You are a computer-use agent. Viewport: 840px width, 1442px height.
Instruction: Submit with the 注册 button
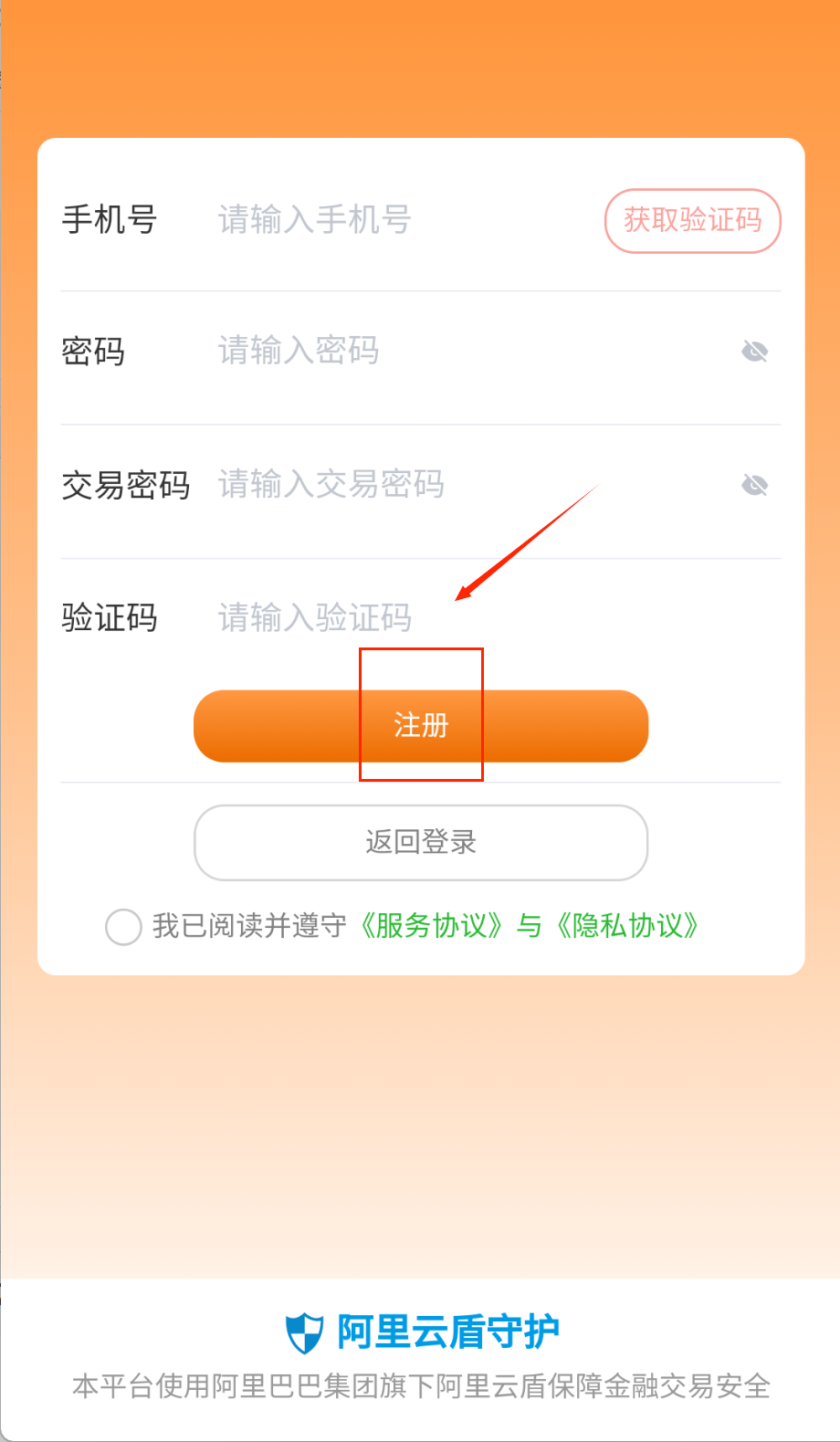click(421, 726)
